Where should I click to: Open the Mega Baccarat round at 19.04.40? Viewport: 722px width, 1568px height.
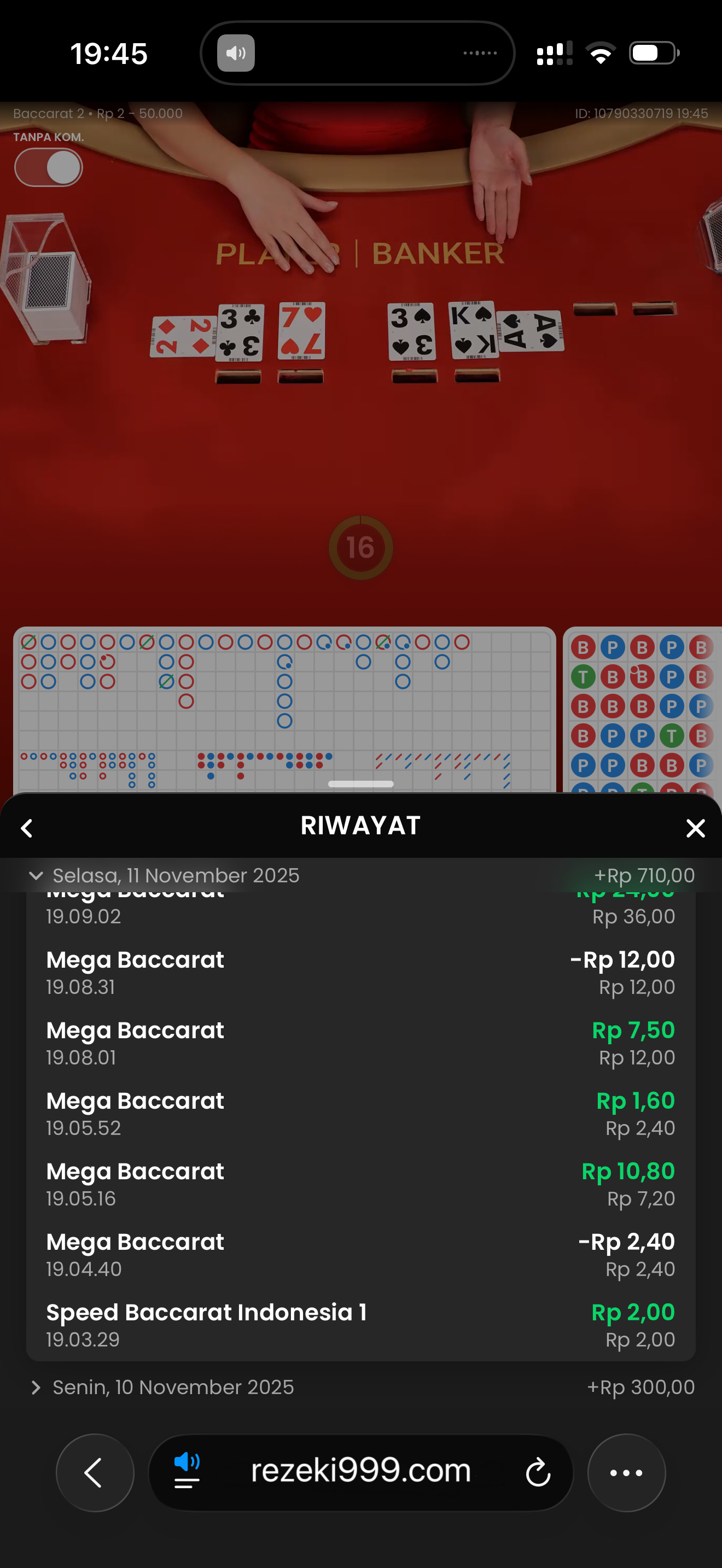pyautogui.click(x=360, y=1255)
